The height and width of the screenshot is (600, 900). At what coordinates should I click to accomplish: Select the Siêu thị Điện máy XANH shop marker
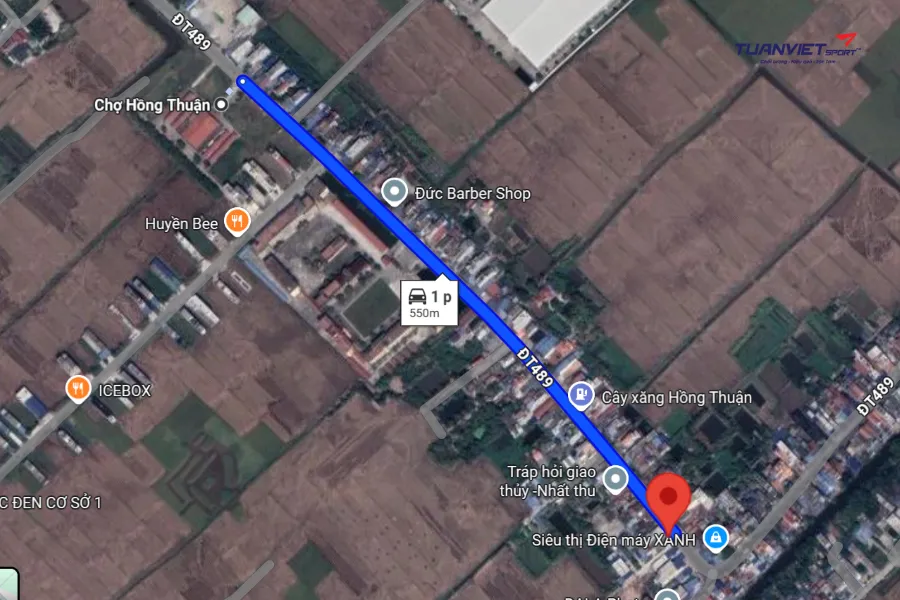coord(715,539)
